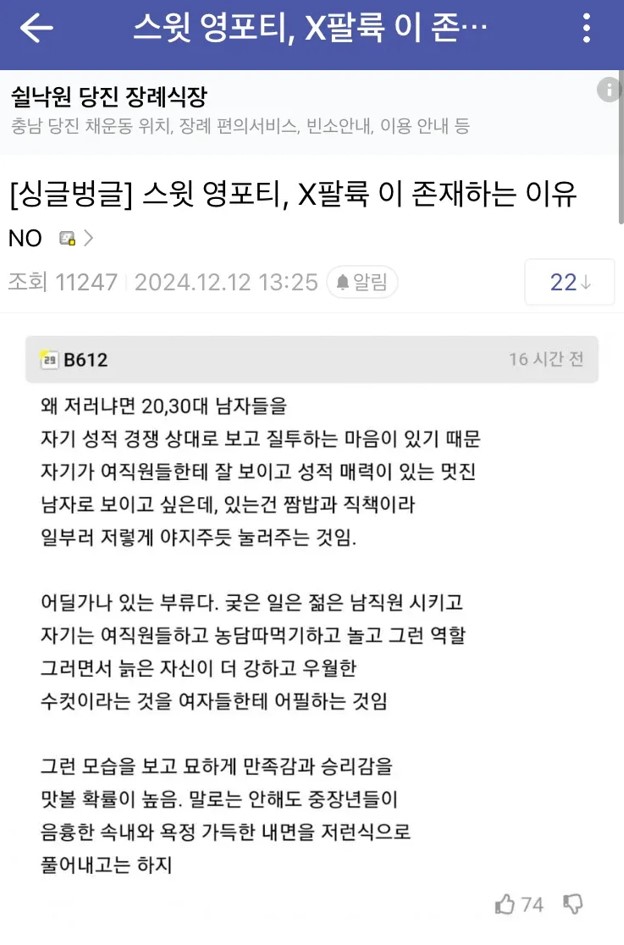Open the three-dot overflow menu

click(x=587, y=29)
